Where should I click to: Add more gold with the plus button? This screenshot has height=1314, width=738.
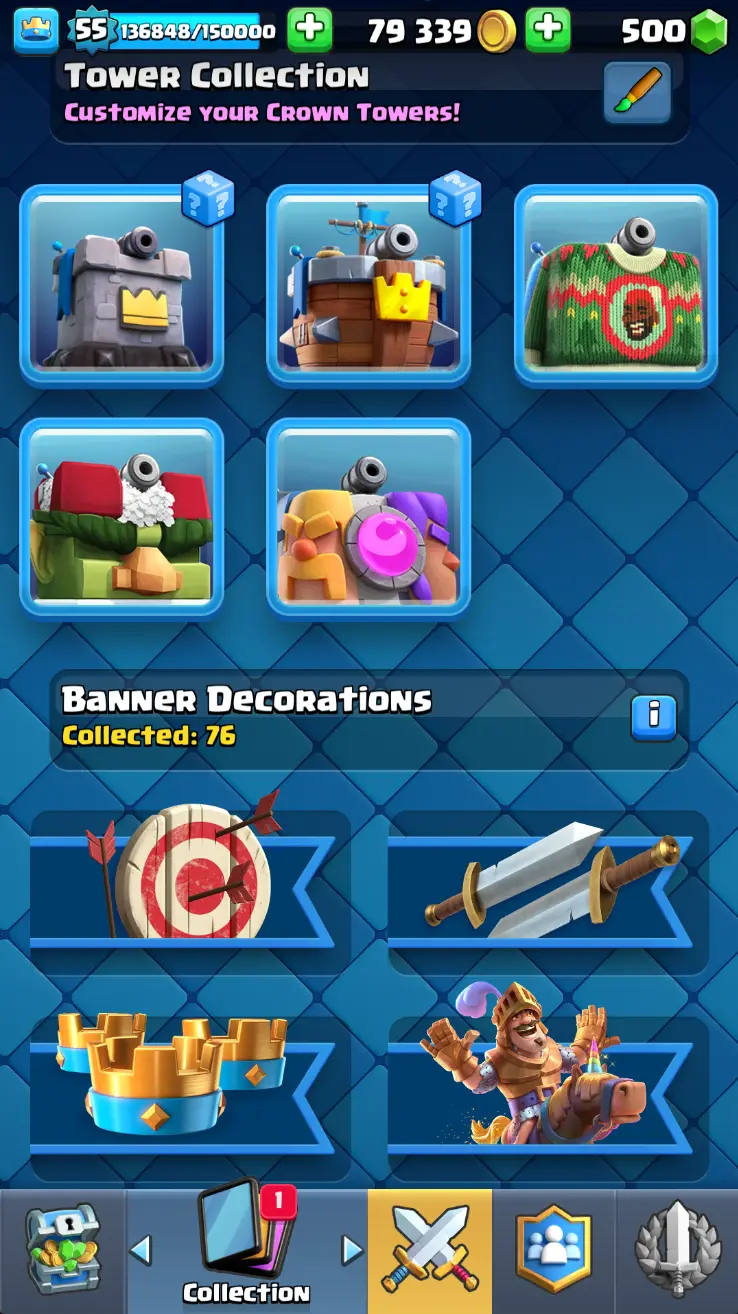[x=547, y=31]
